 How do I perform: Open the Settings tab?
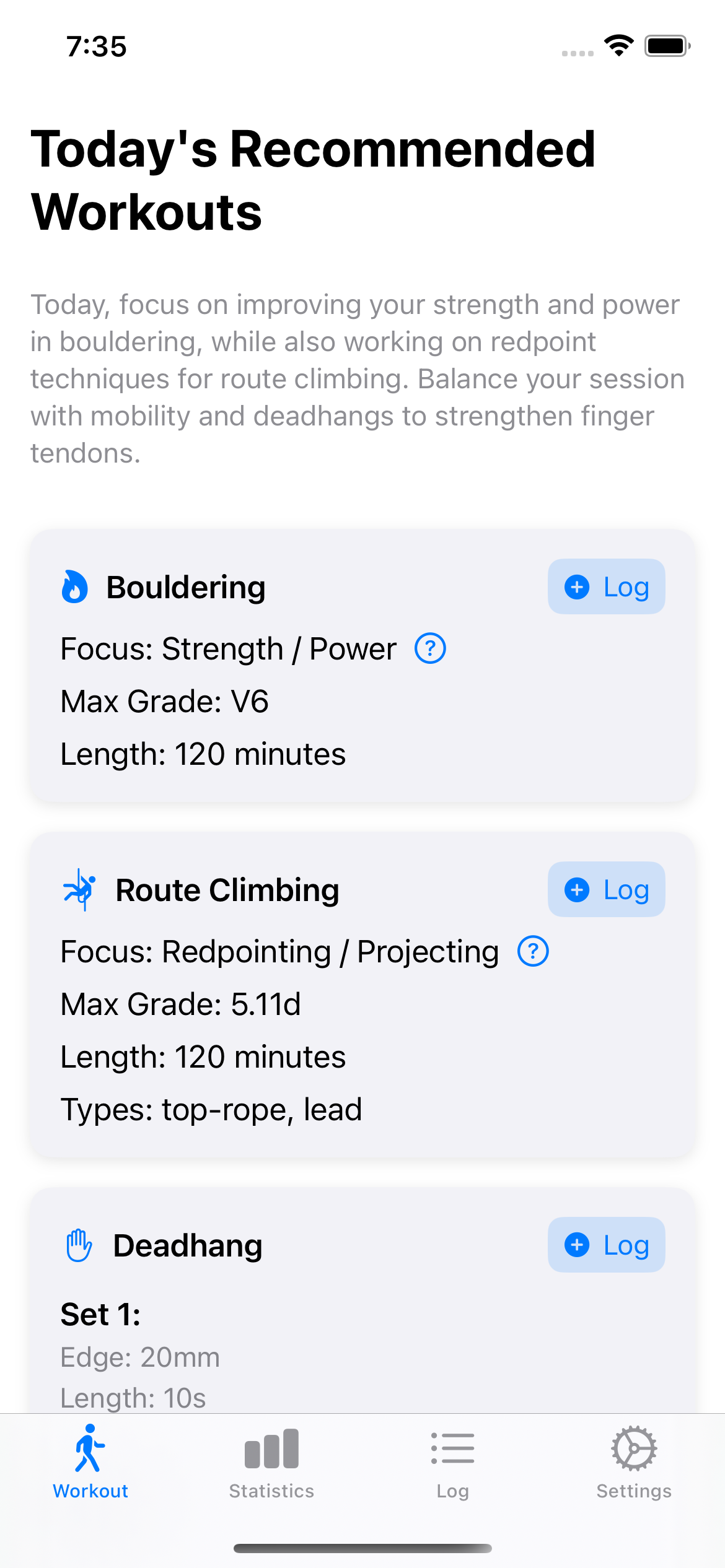click(x=633, y=1463)
